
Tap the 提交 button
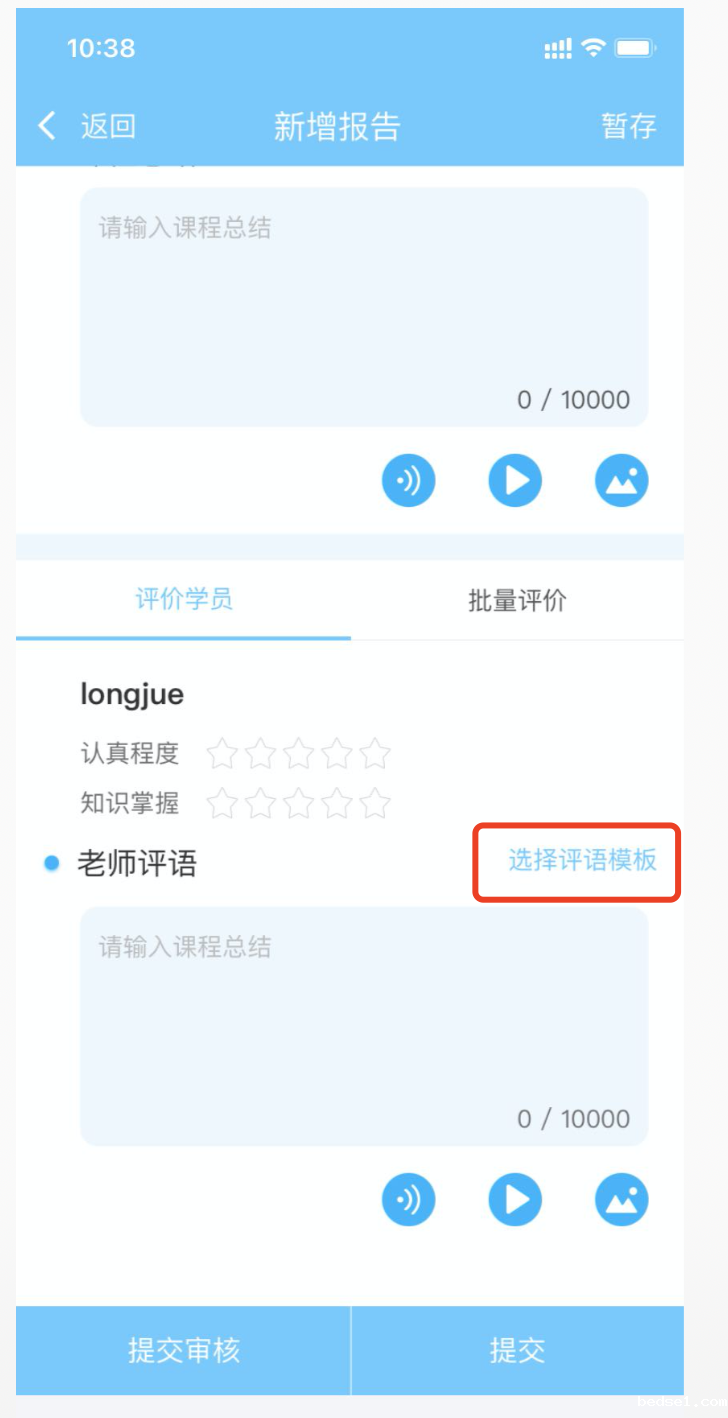[x=517, y=1350]
